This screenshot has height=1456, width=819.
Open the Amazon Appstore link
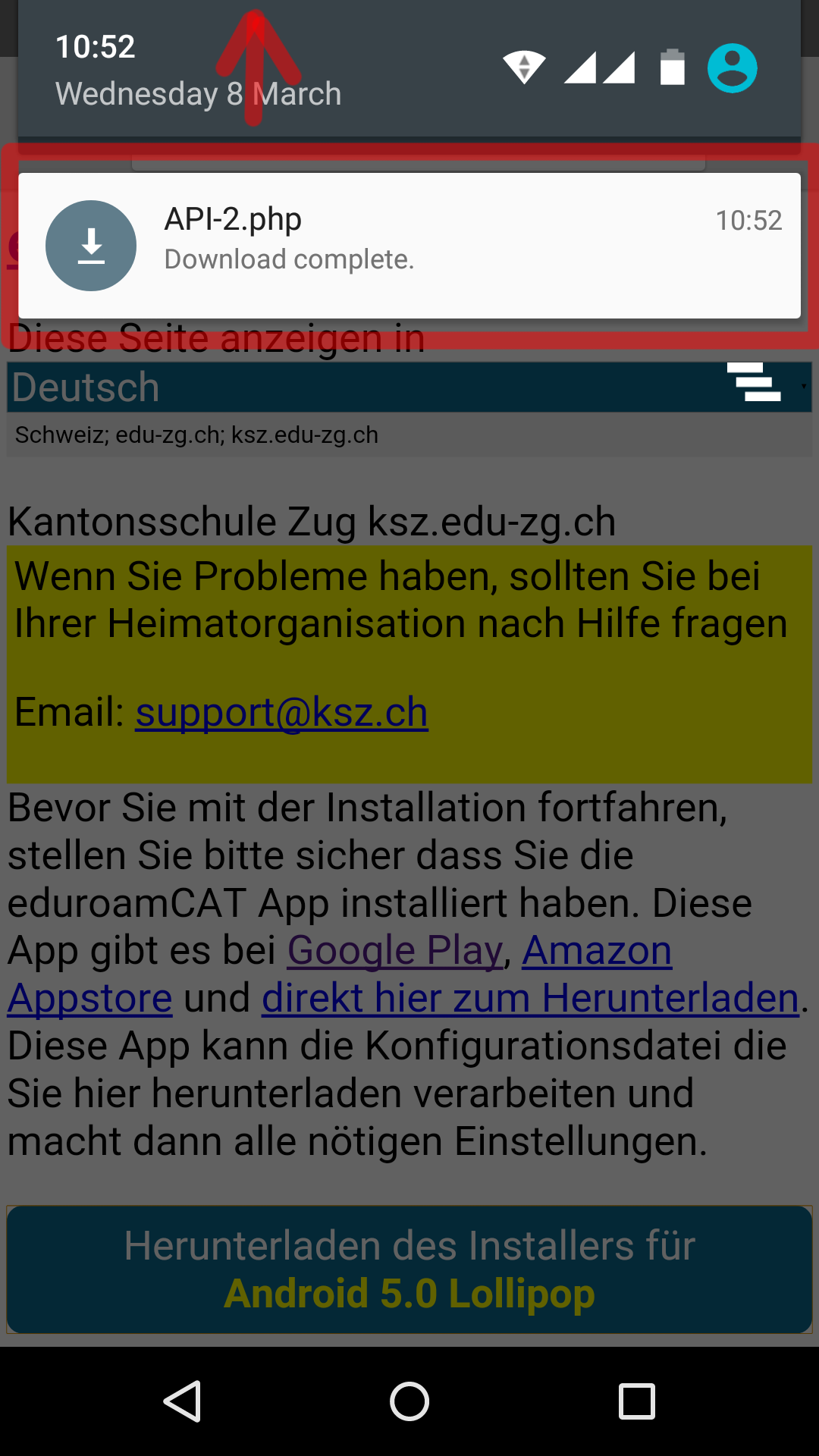[597, 950]
